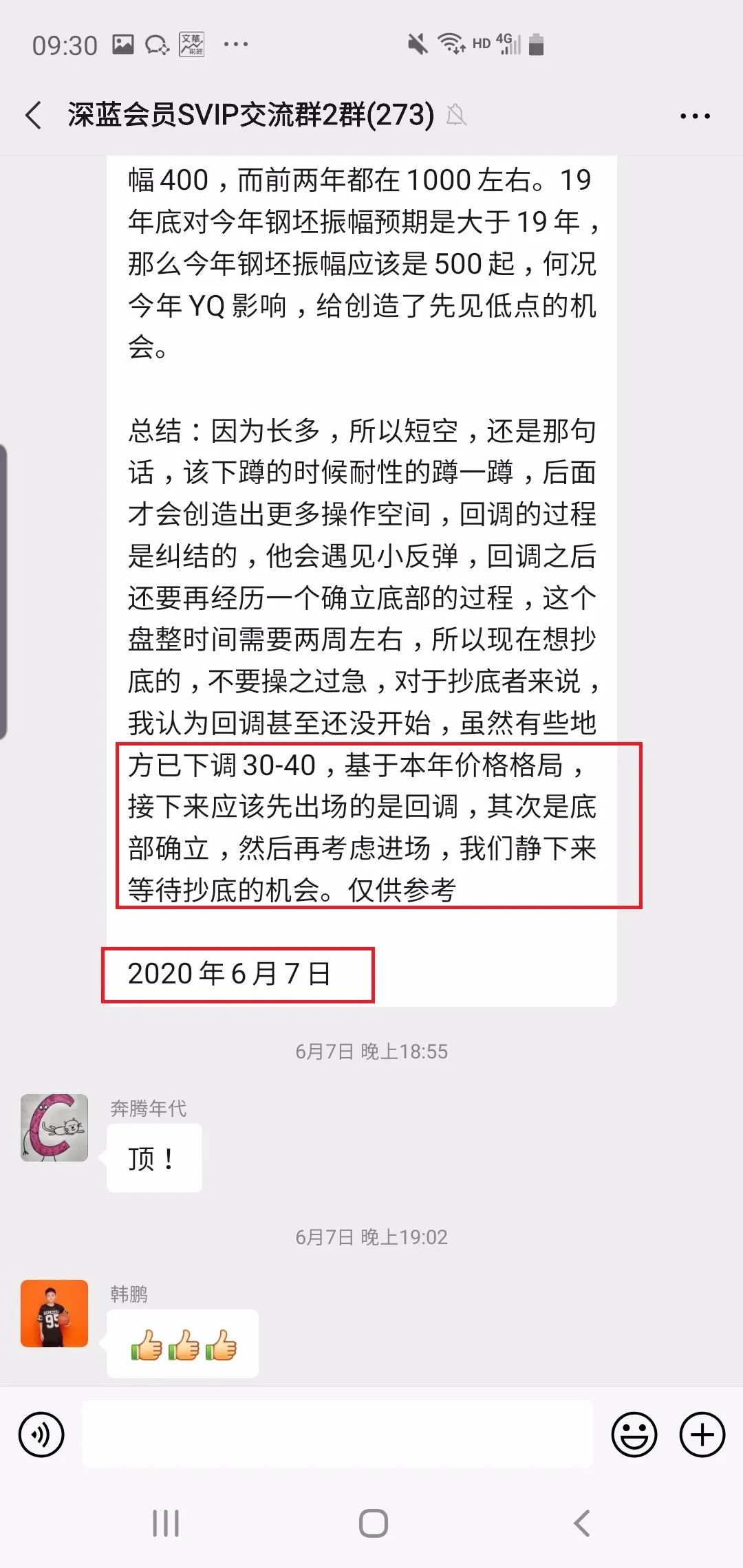Tap the system home button
The width and height of the screenshot is (743, 1568).
(x=373, y=1523)
